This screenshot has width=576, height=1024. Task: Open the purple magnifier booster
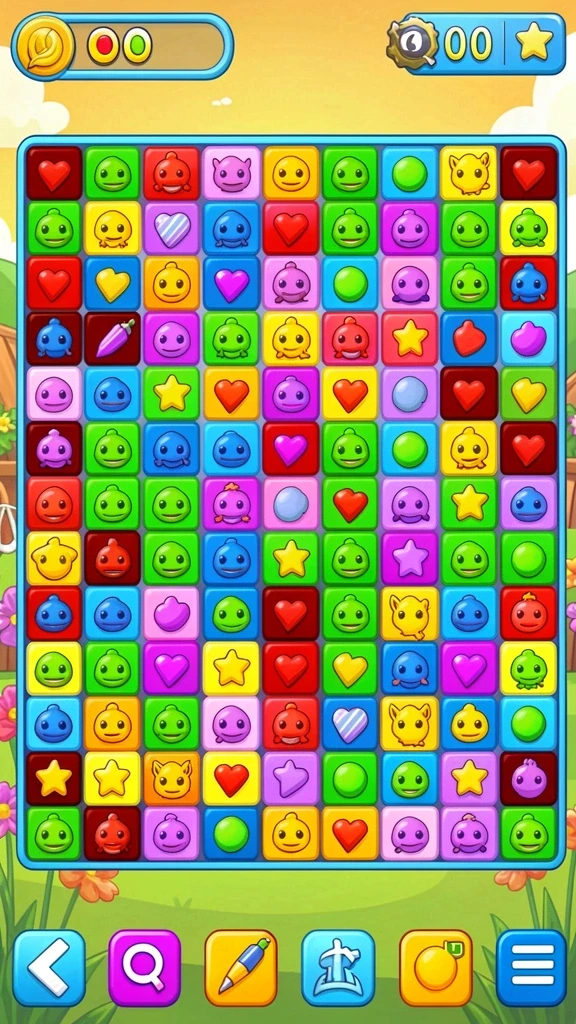click(144, 968)
